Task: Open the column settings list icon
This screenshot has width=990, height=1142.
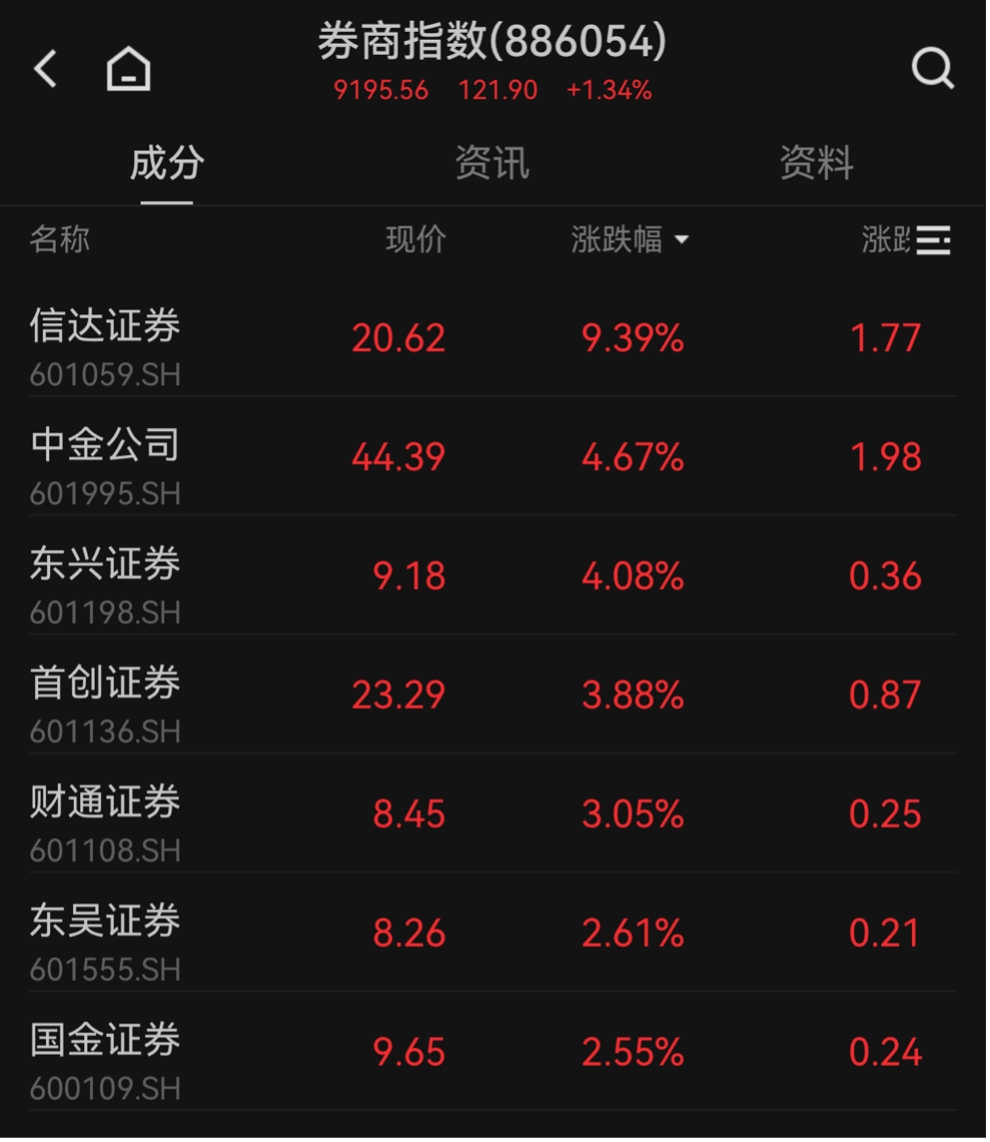Action: click(x=934, y=240)
